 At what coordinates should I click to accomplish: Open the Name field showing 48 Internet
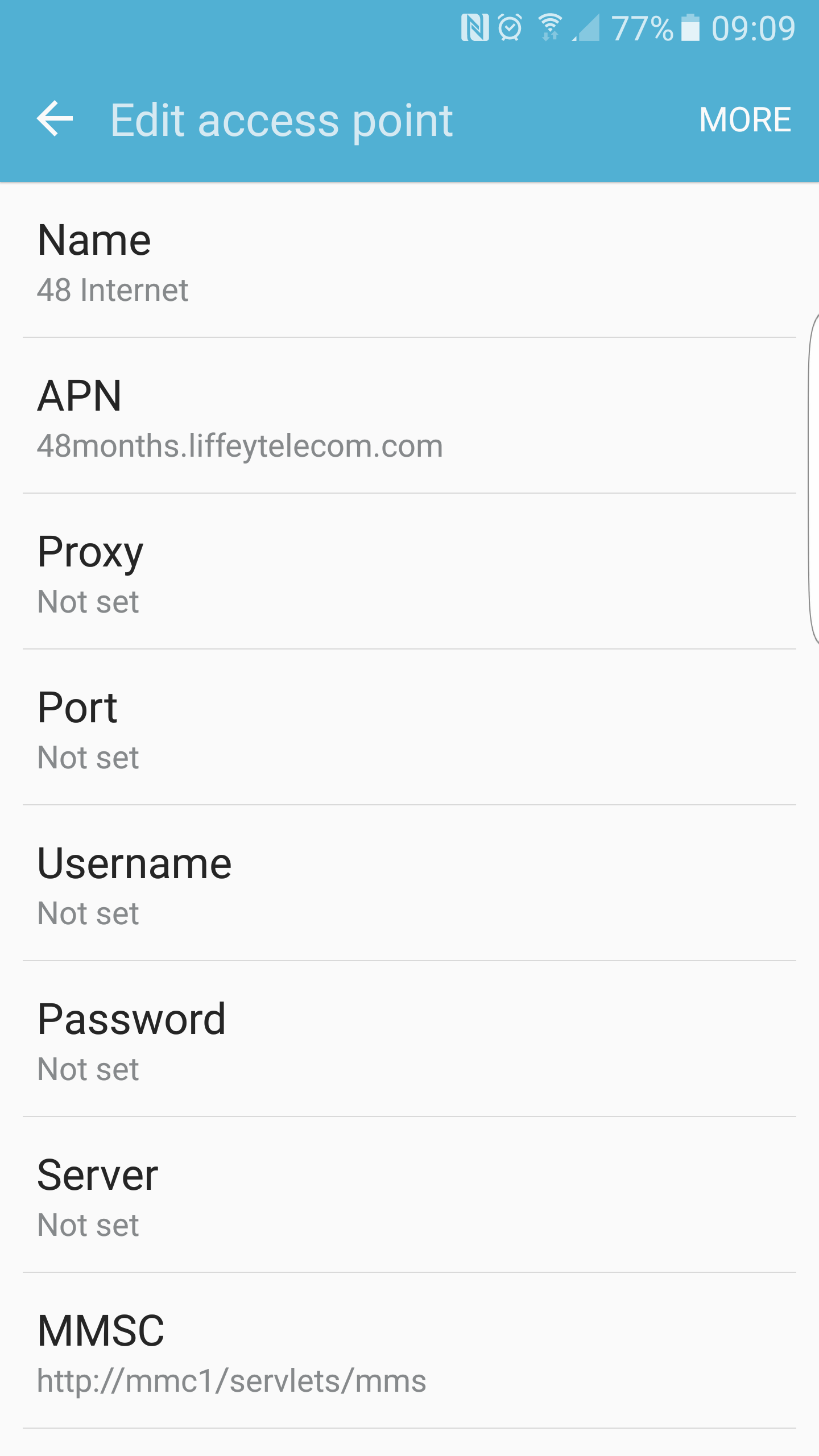409,262
